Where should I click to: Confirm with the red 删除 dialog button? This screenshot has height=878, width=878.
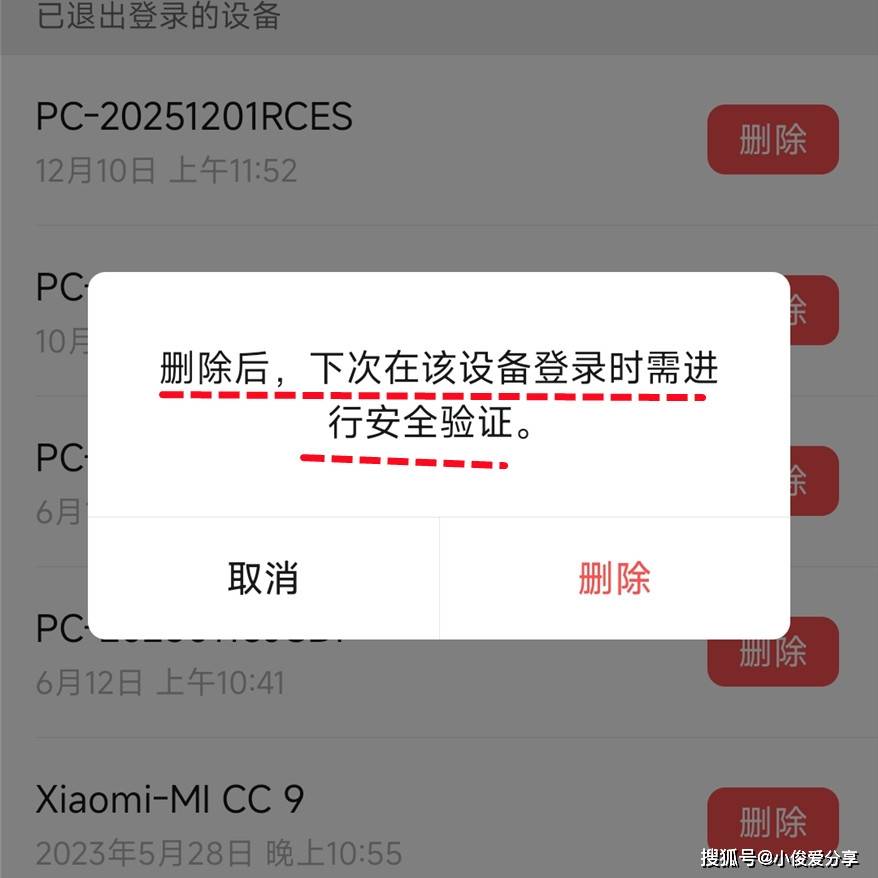pyautogui.click(x=614, y=578)
